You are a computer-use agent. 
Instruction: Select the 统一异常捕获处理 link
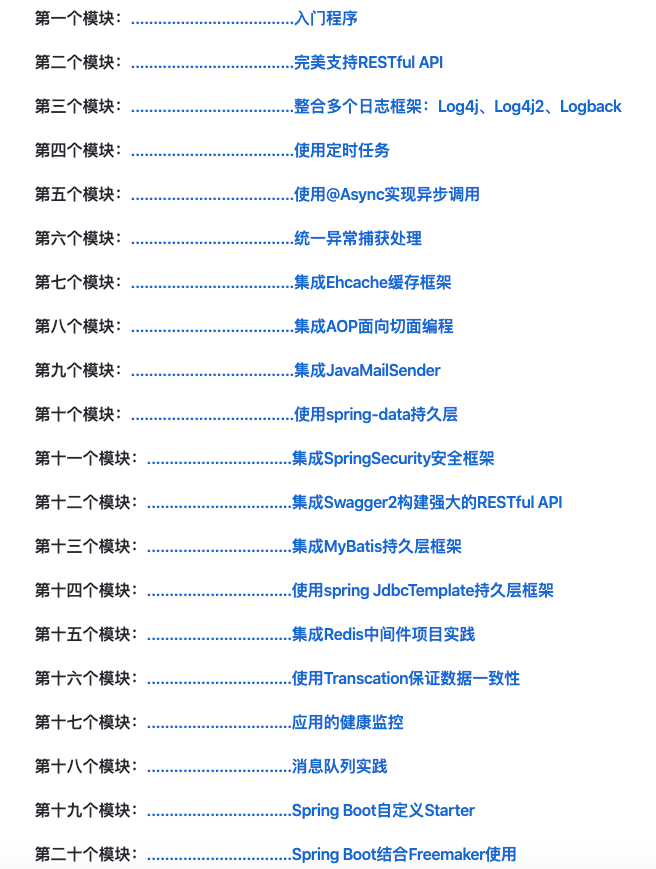click(358, 238)
